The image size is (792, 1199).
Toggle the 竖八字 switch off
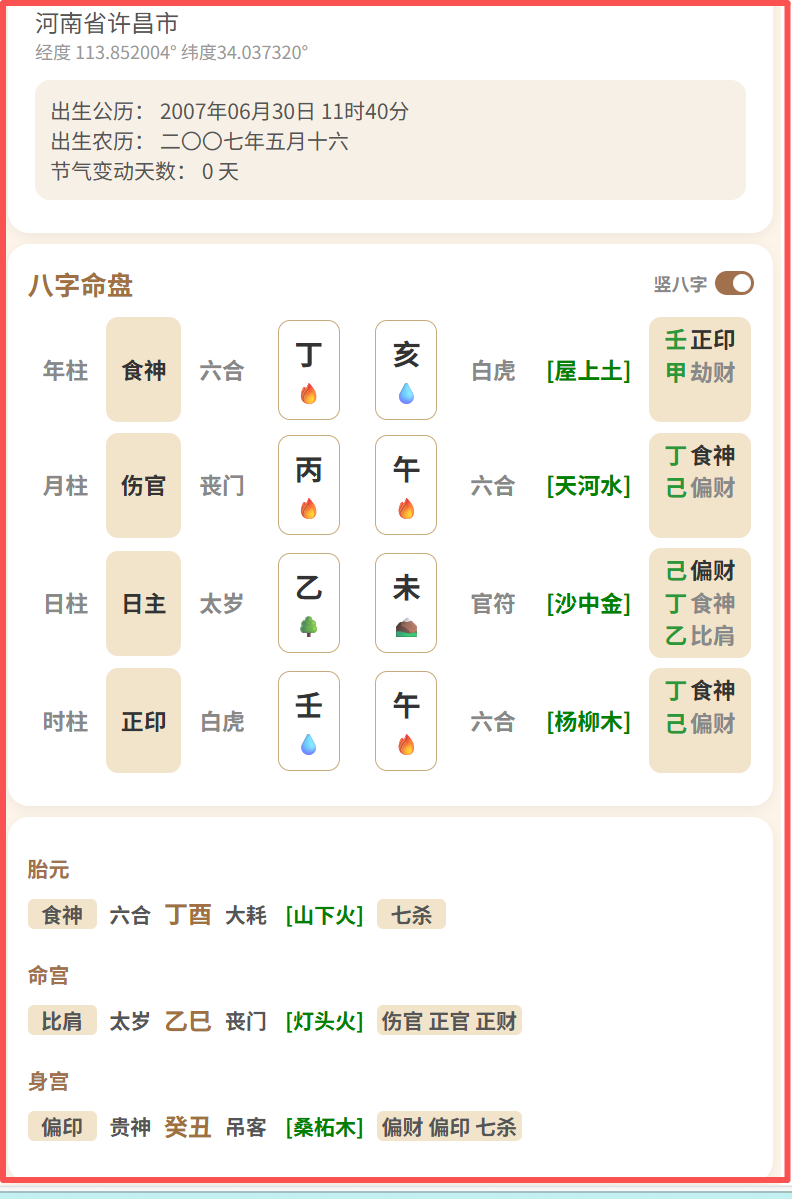point(734,284)
